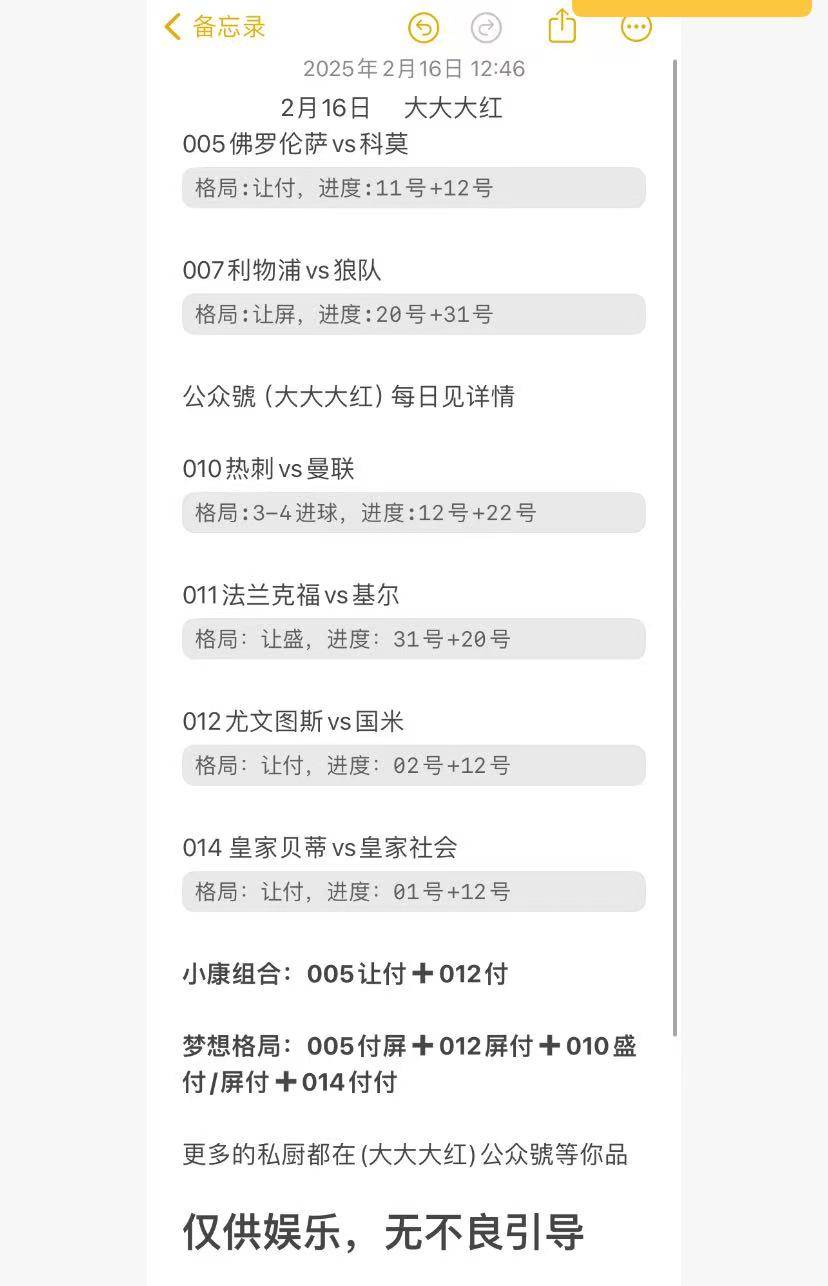Select the 012 尤文图斯 vs 国米 line

point(290,720)
